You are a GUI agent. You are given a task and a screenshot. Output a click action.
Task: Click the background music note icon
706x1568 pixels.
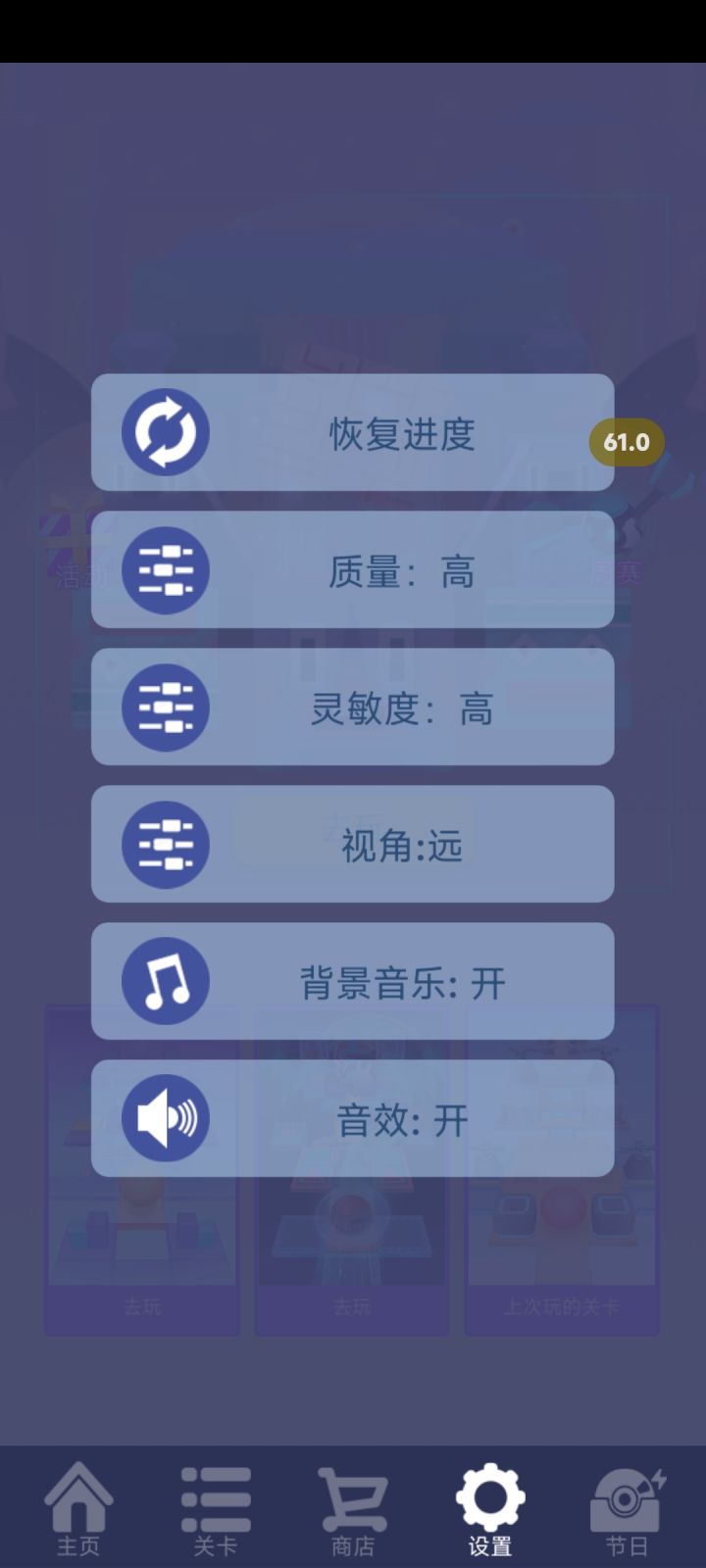click(165, 981)
